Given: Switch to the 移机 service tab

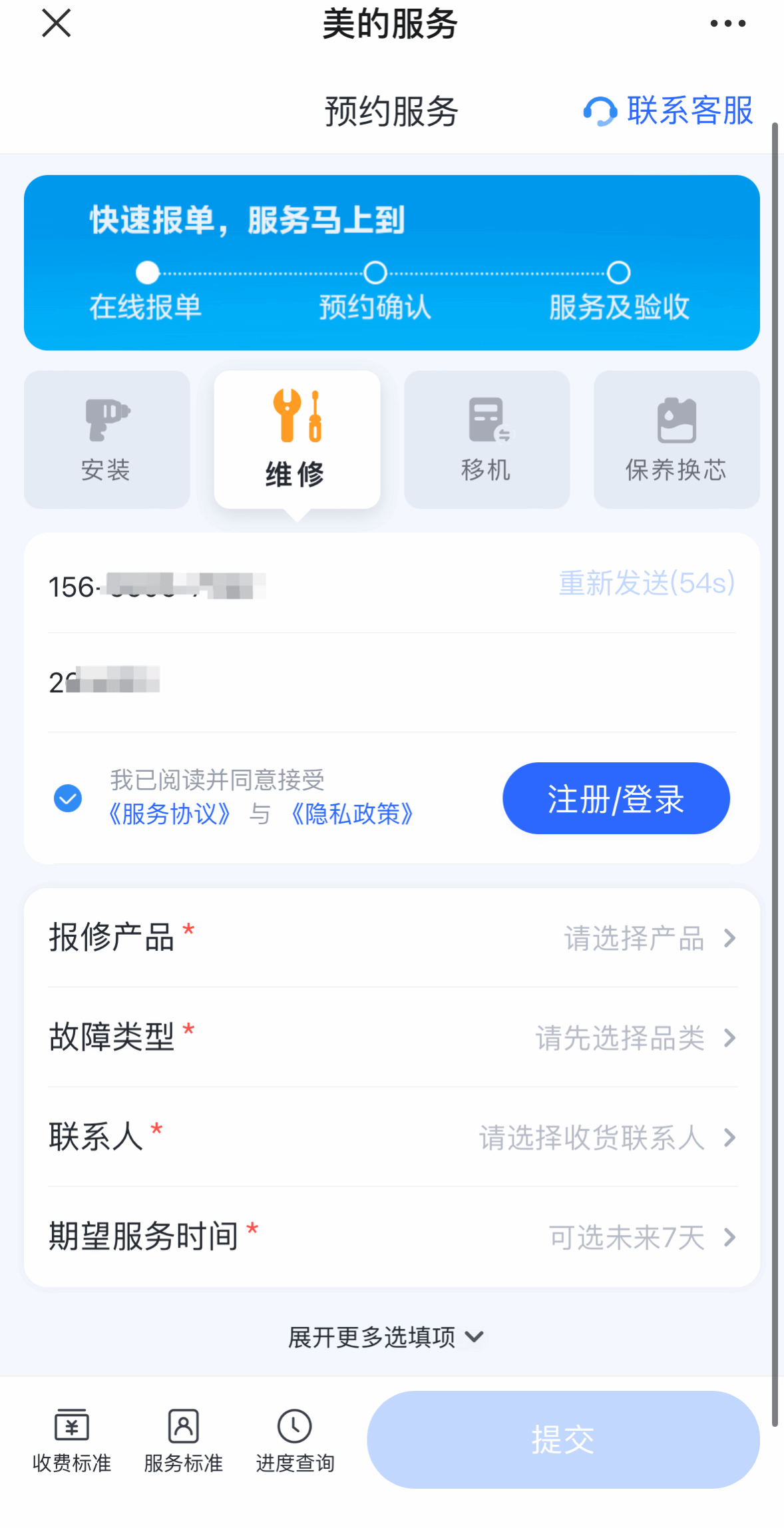Looking at the screenshot, I should click(487, 439).
